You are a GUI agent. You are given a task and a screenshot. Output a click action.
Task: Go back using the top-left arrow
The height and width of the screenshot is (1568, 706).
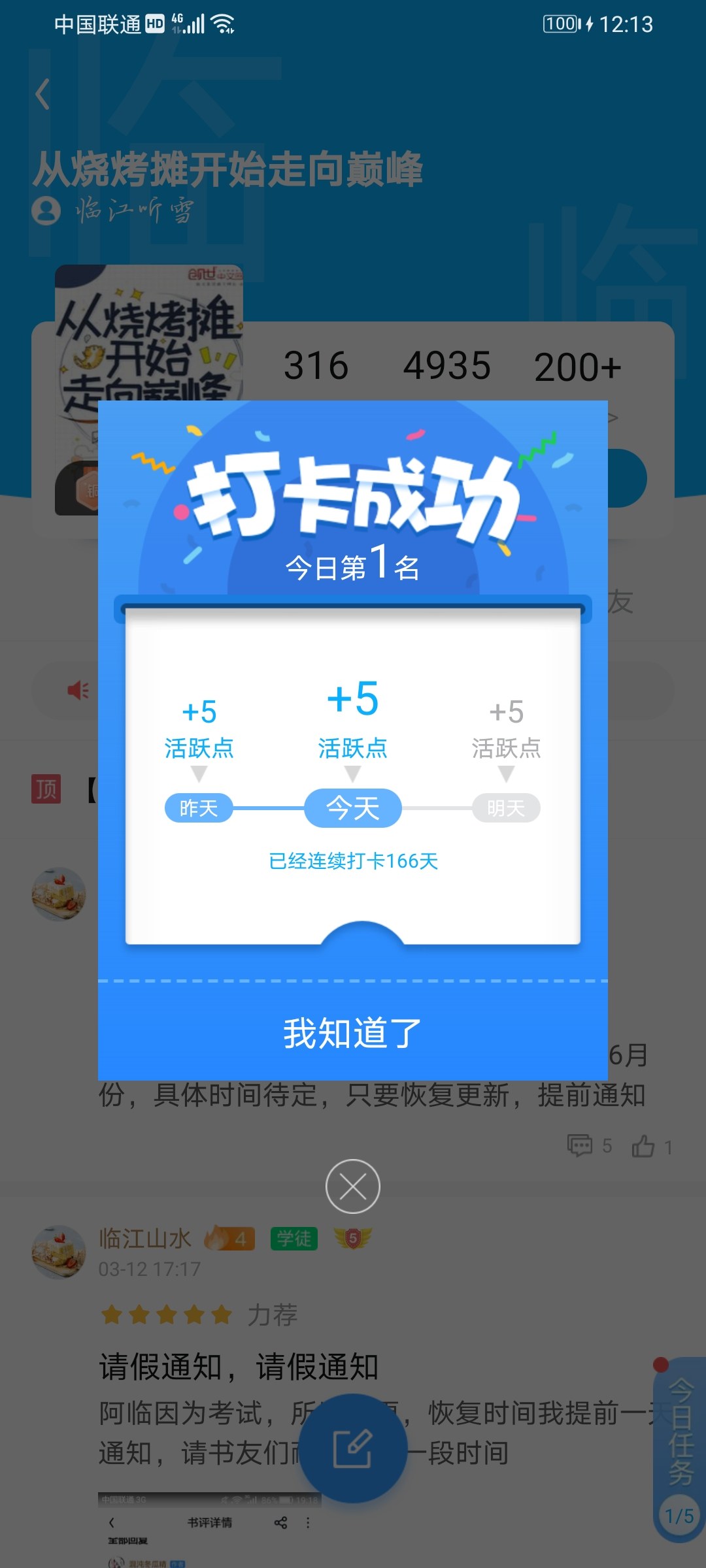43,94
